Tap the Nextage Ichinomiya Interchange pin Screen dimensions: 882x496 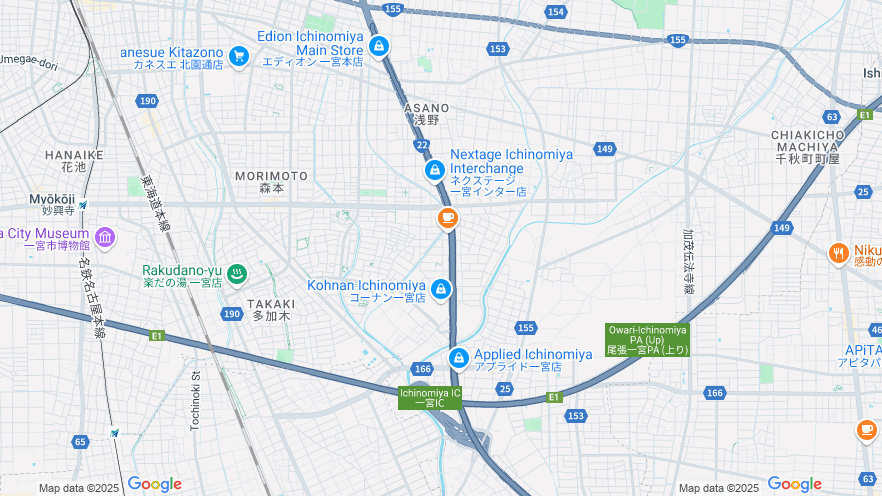click(x=435, y=171)
